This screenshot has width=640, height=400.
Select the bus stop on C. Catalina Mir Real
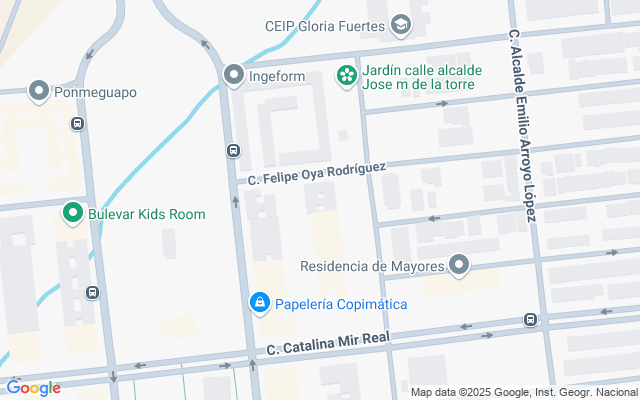(x=530, y=320)
